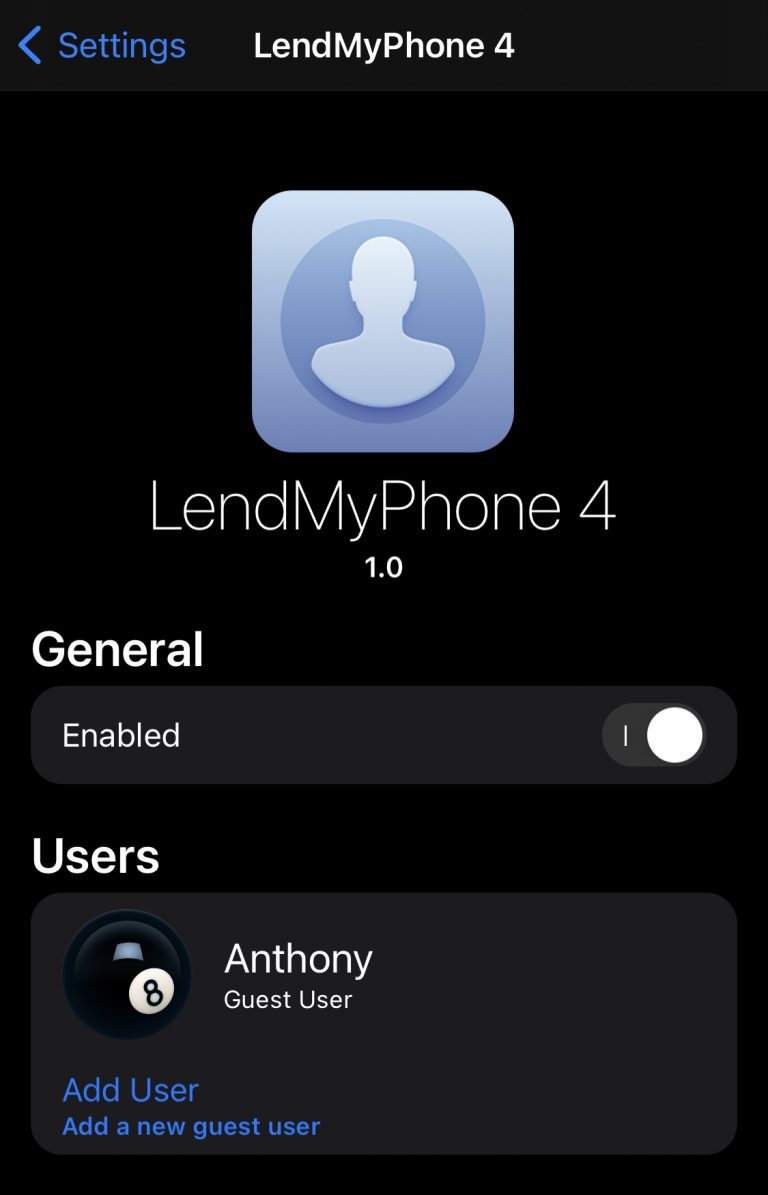This screenshot has height=1195, width=768.
Task: Open Anthony's guest user profile
Action: [x=298, y=972]
